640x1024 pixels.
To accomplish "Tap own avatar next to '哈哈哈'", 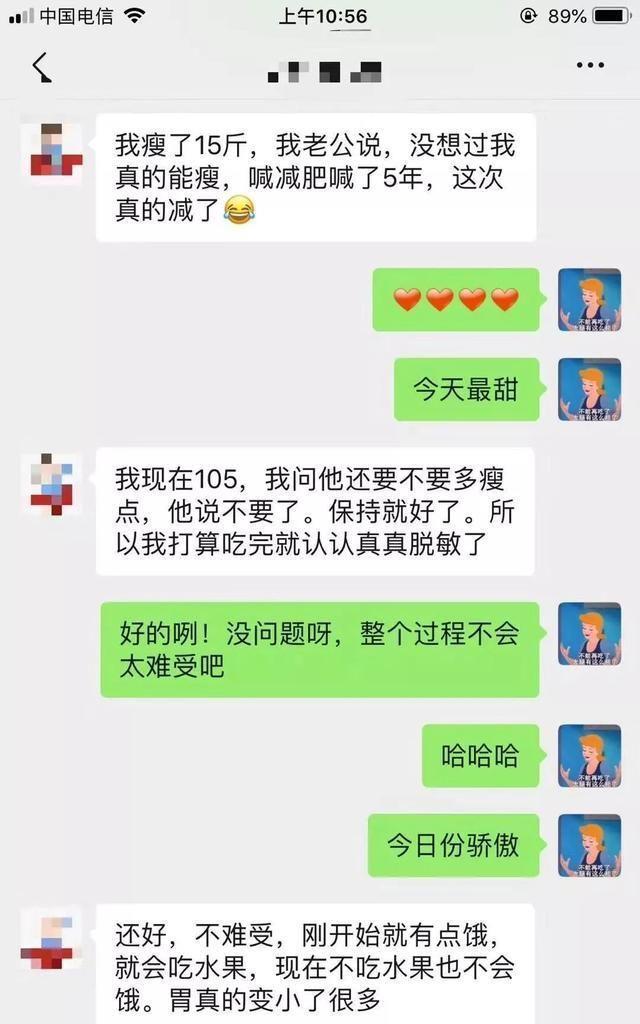I will point(589,755).
